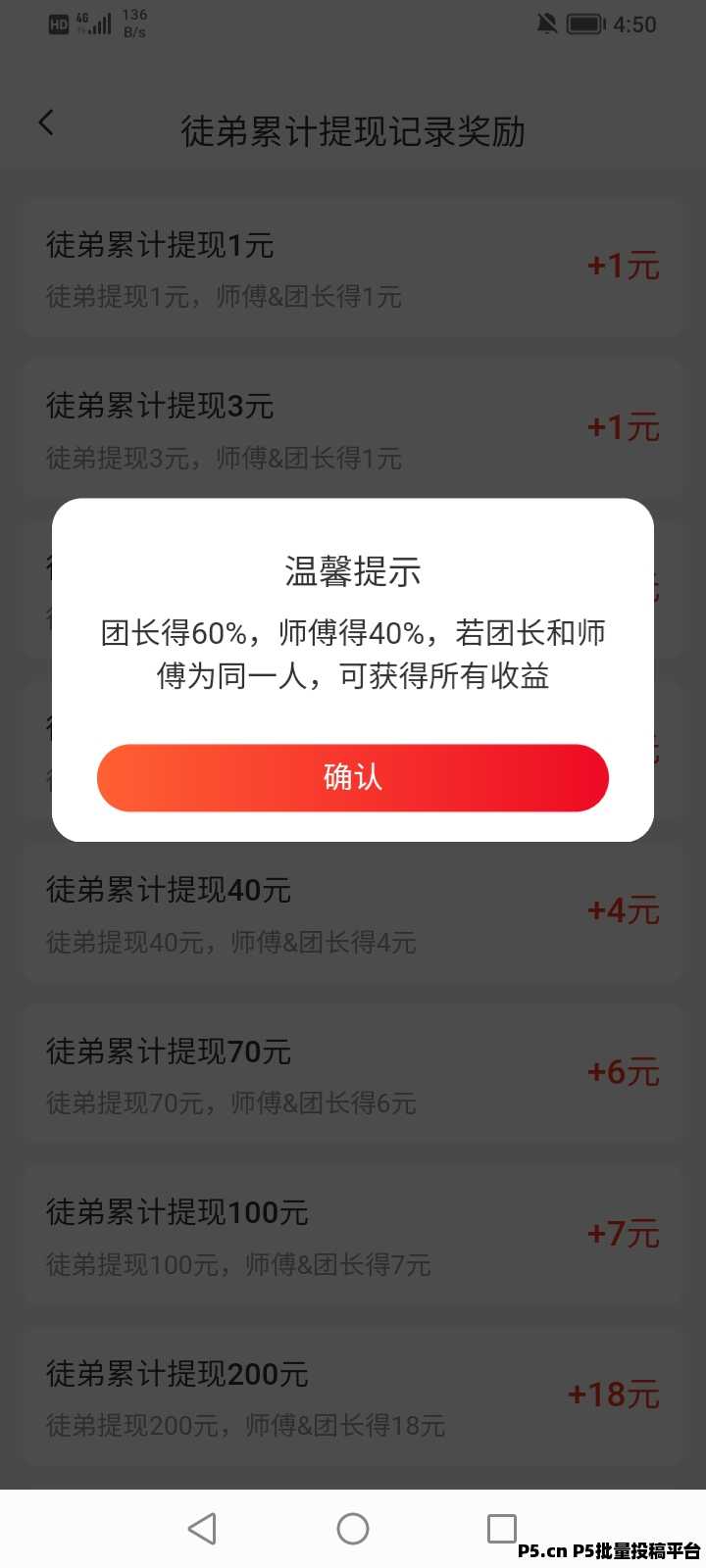The height and width of the screenshot is (1568, 706).
Task: Go to the home screen
Action: pos(353,1528)
